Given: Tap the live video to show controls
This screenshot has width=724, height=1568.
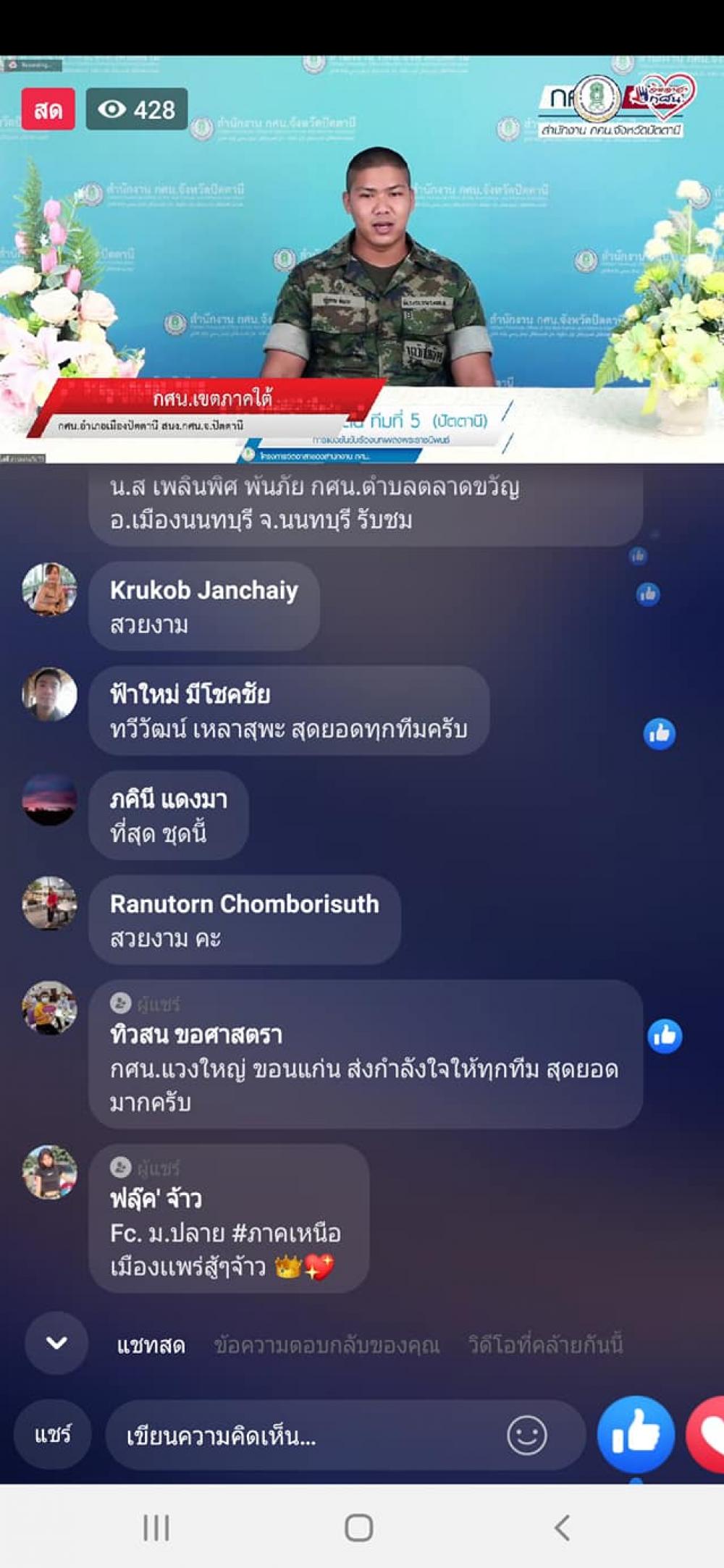Looking at the screenshot, I should 362,259.
